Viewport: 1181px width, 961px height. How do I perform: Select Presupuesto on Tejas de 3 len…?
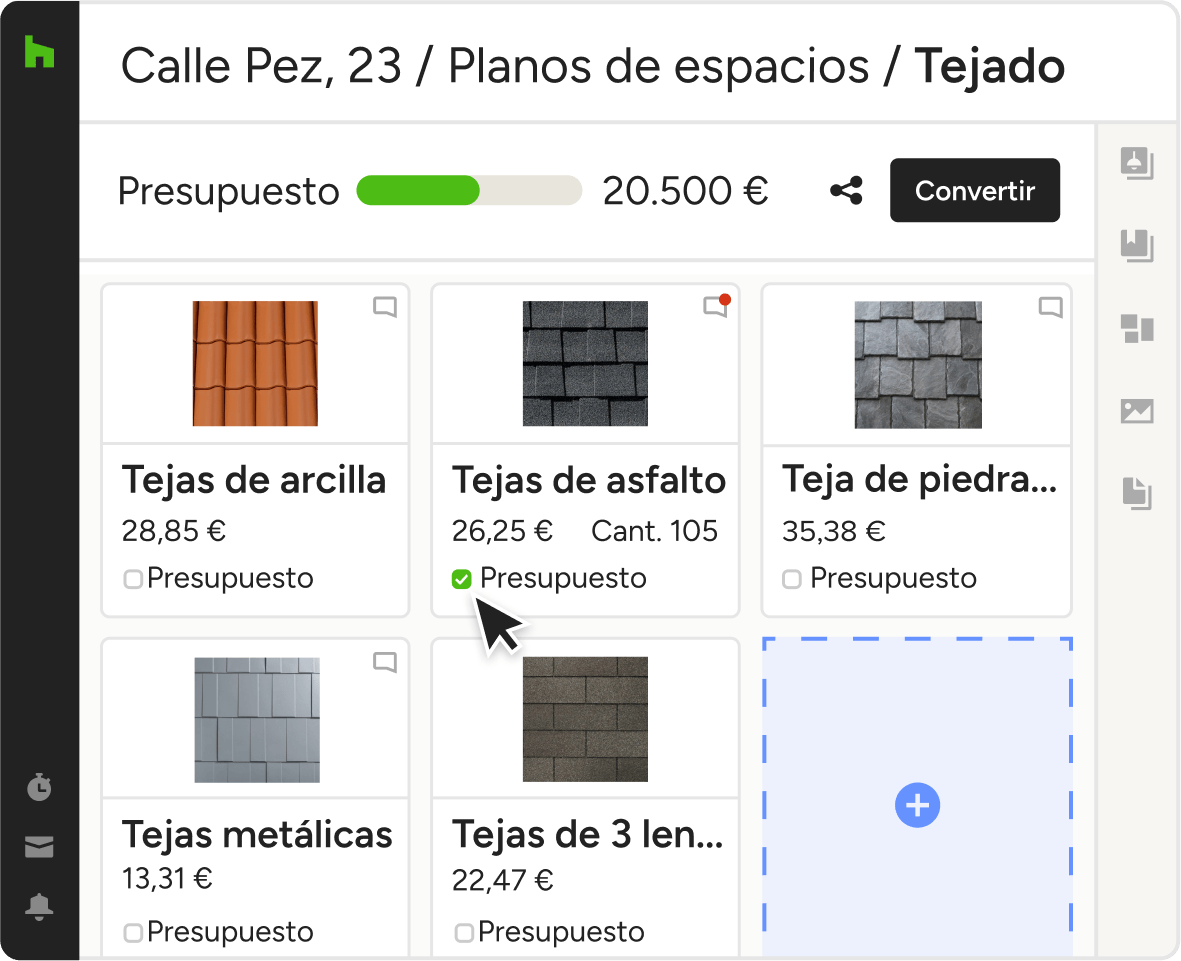coord(463,933)
